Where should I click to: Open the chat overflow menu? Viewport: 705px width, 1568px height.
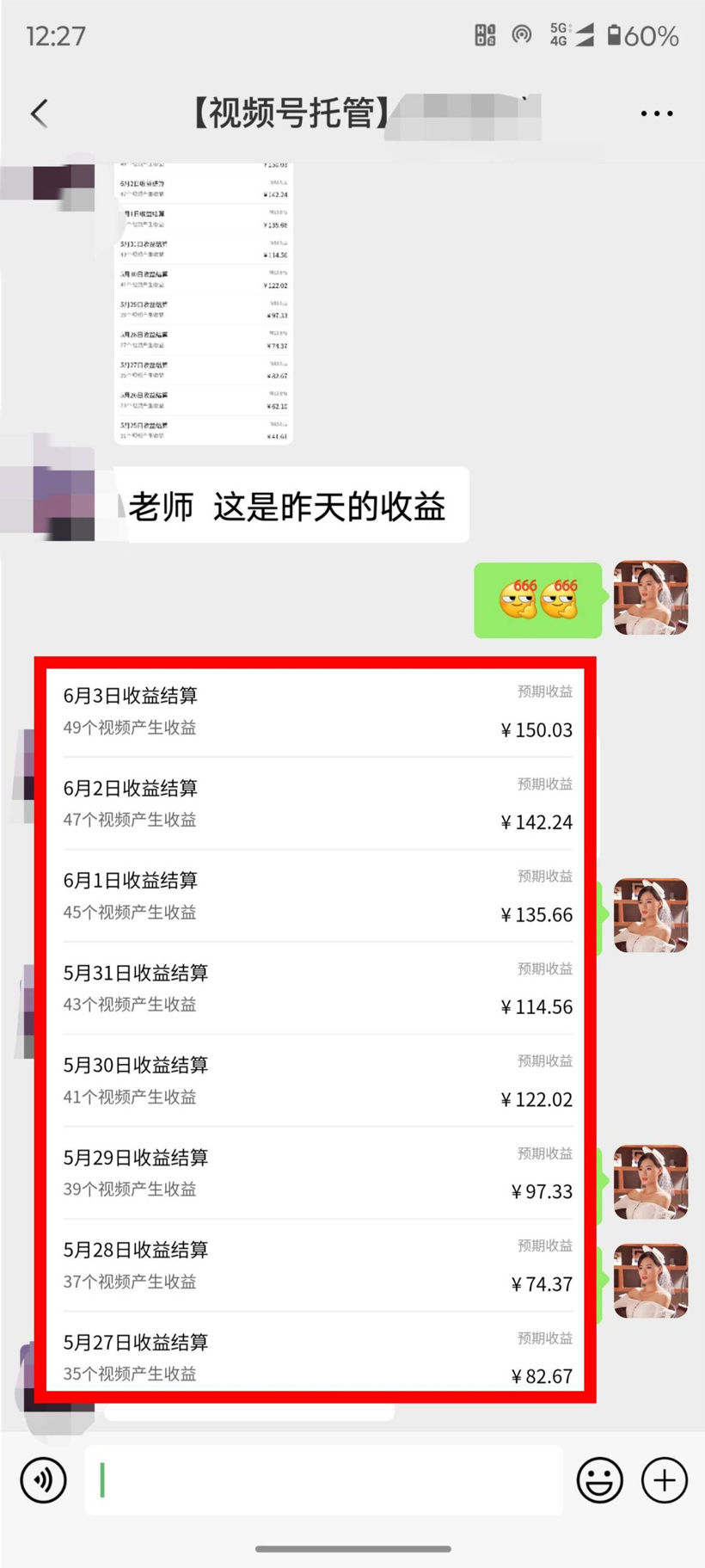pyautogui.click(x=656, y=113)
